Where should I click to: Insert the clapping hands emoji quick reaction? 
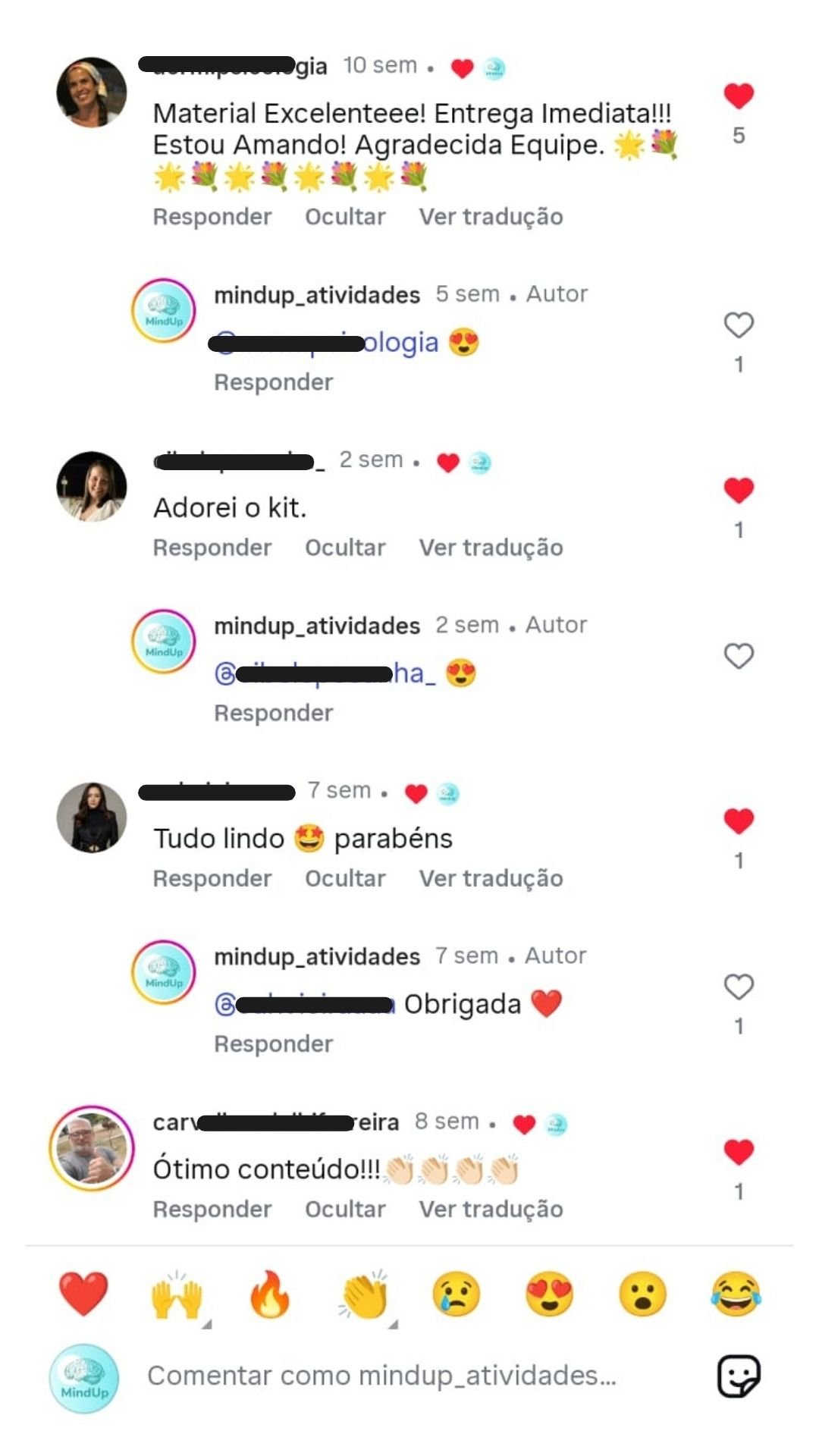point(365,1294)
